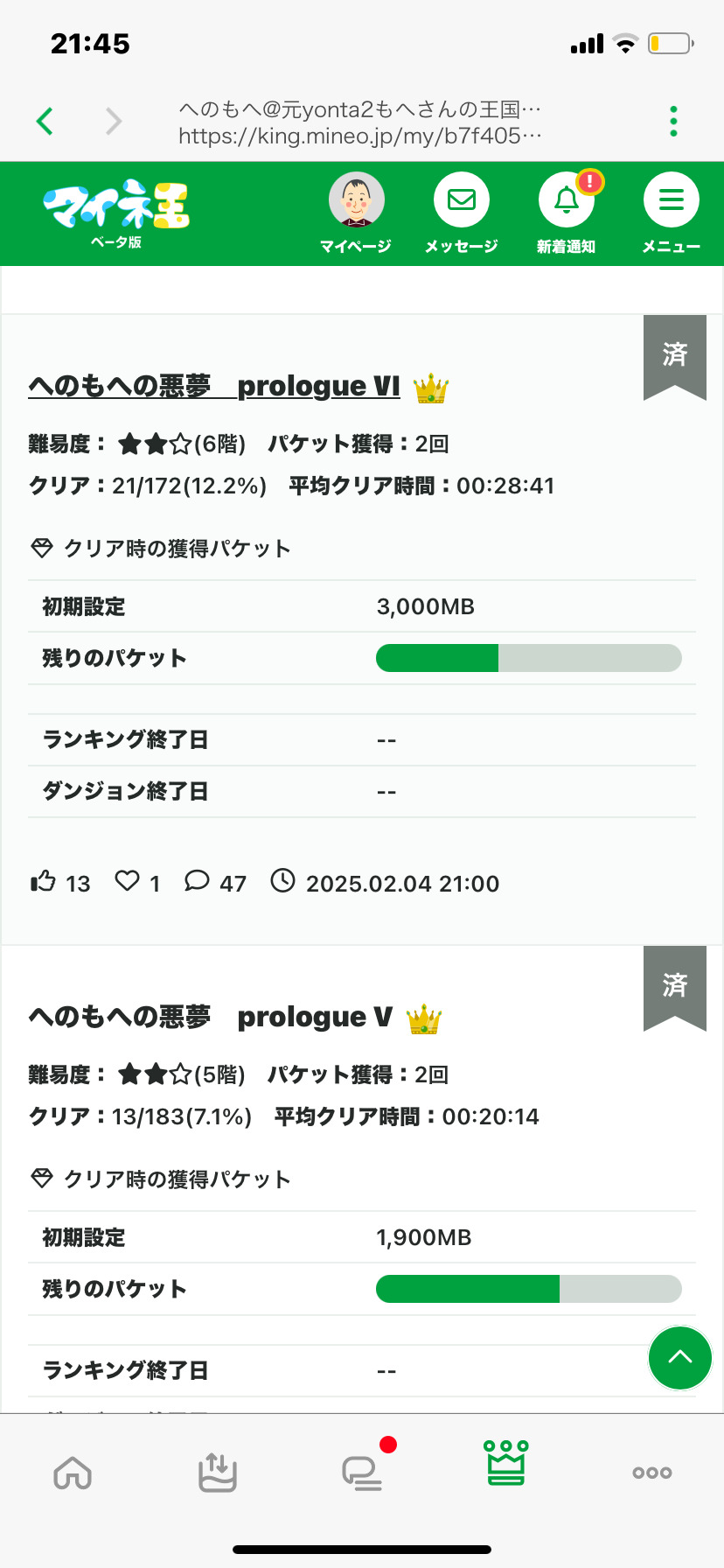Jump back to top of page

[x=679, y=1357]
